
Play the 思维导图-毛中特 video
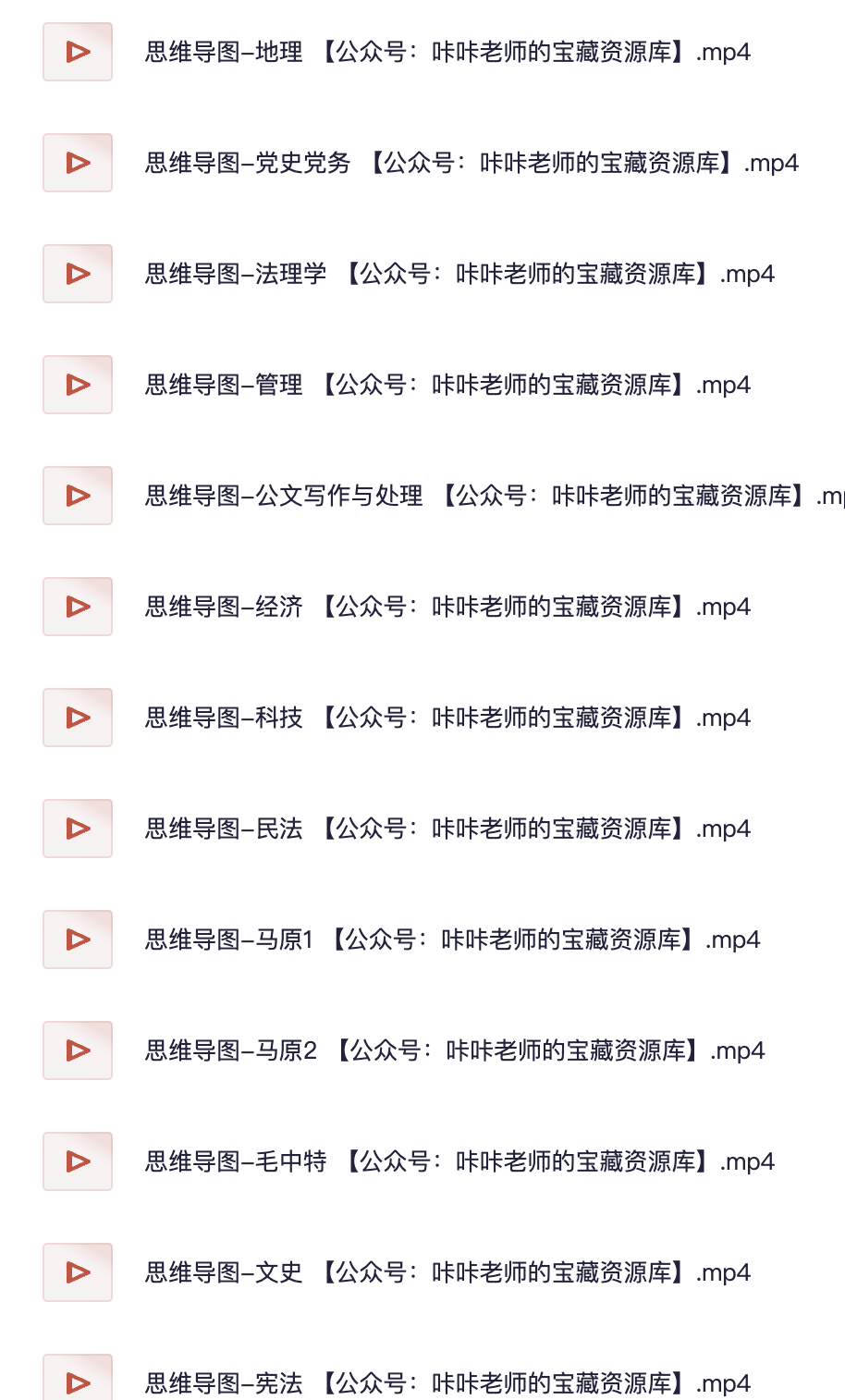77,1161
